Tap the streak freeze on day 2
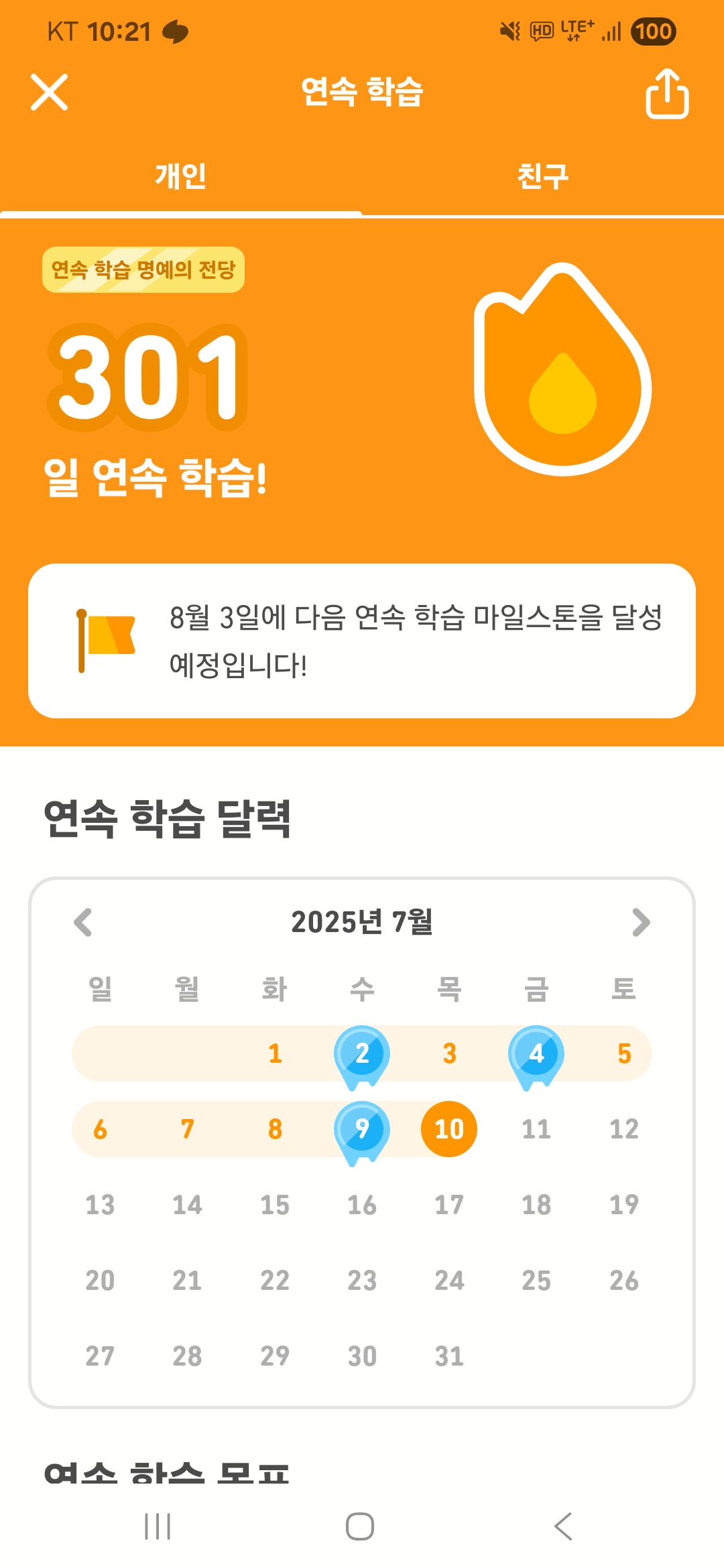This screenshot has width=724, height=1568. [x=362, y=1056]
